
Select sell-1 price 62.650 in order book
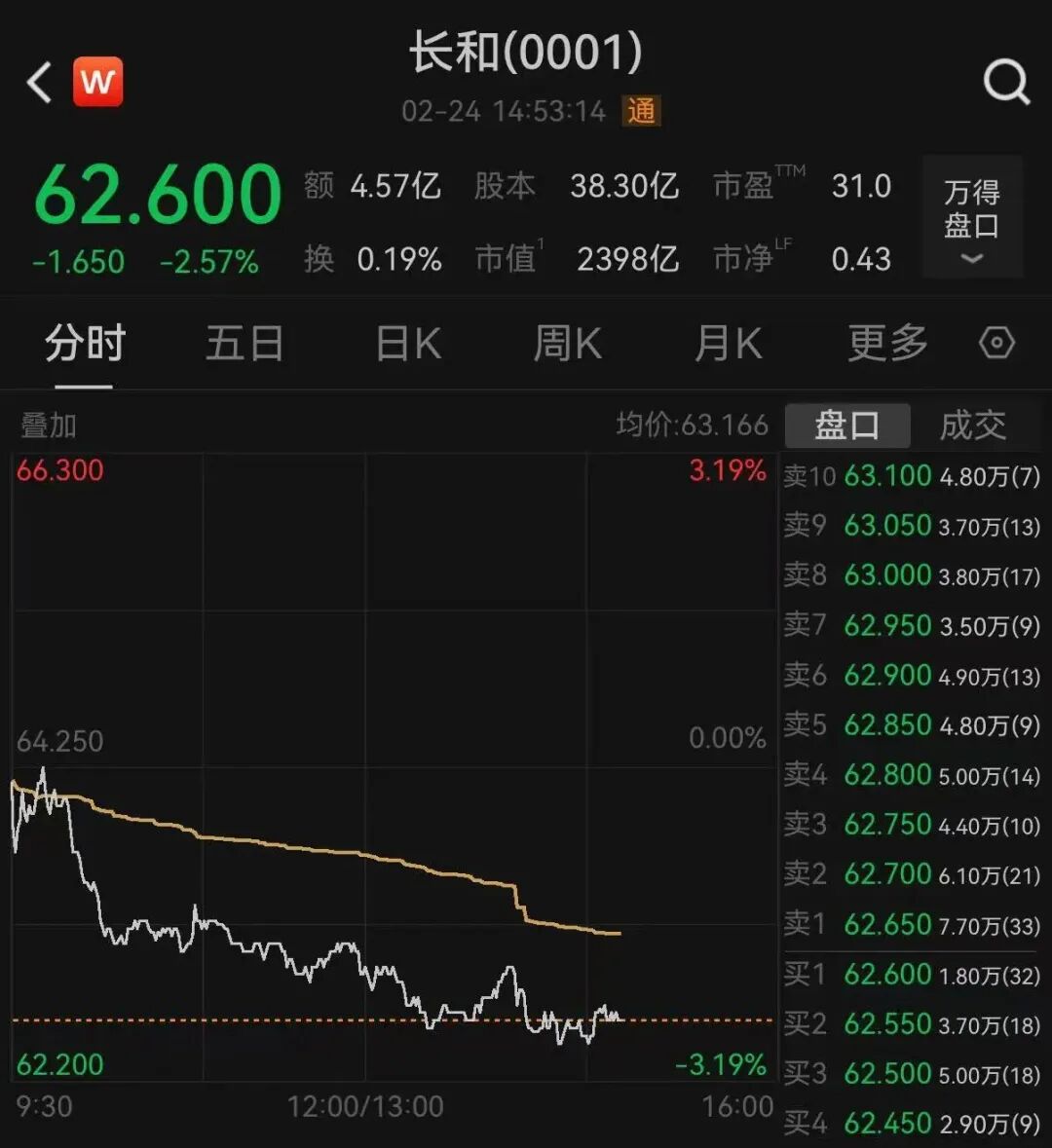[x=887, y=924]
